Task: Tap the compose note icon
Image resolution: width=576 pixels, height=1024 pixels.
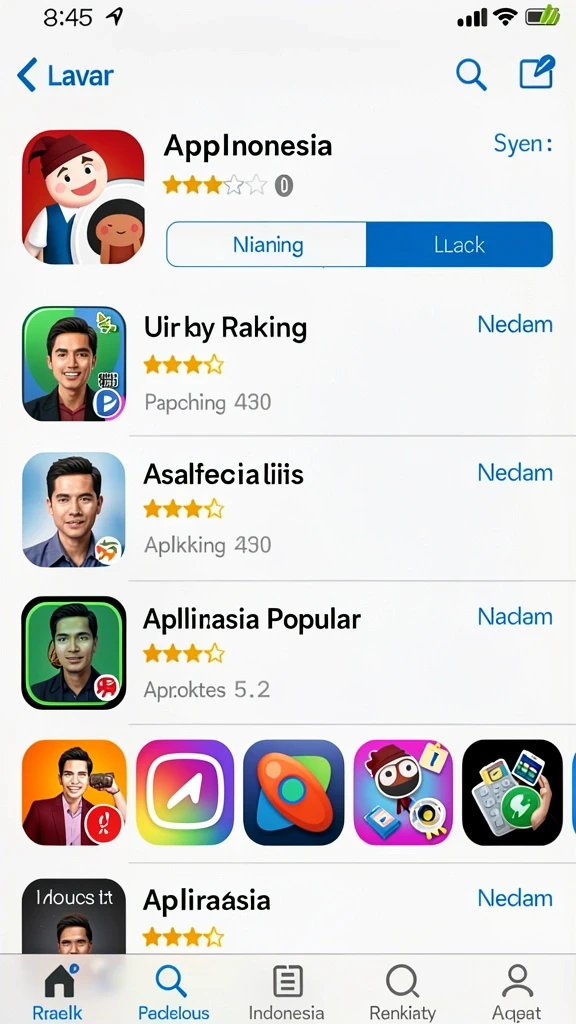Action: point(537,72)
